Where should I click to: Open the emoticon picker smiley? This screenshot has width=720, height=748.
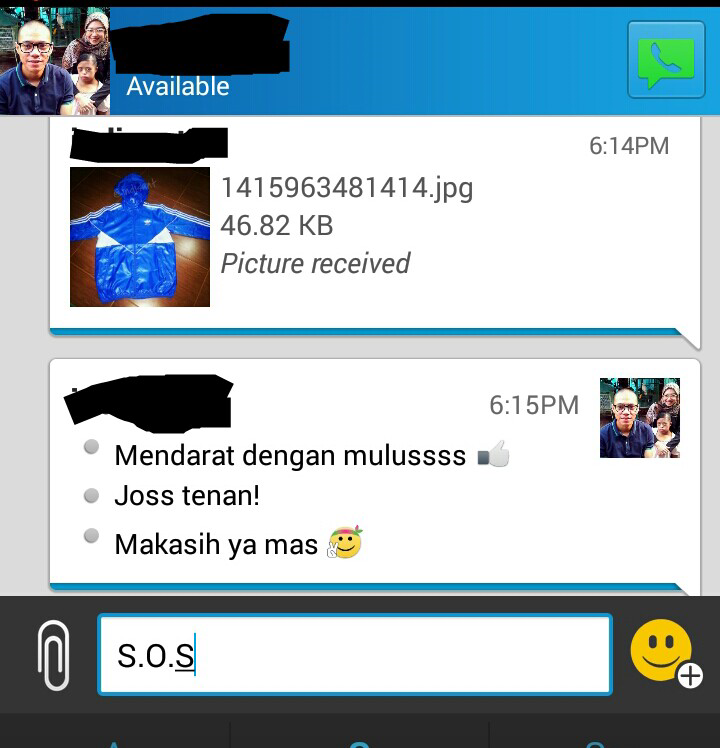pyautogui.click(x=664, y=652)
